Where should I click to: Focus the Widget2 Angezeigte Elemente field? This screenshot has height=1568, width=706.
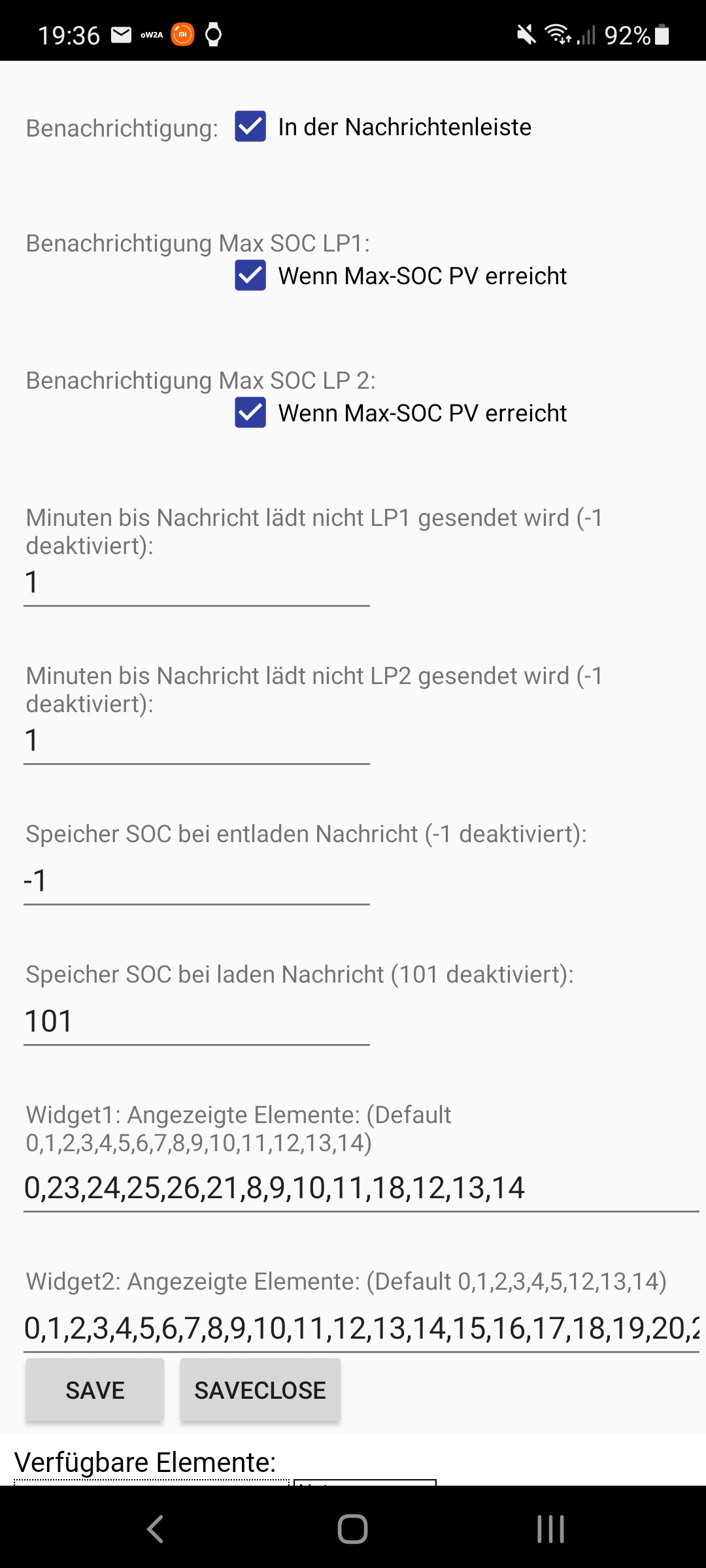[361, 1329]
